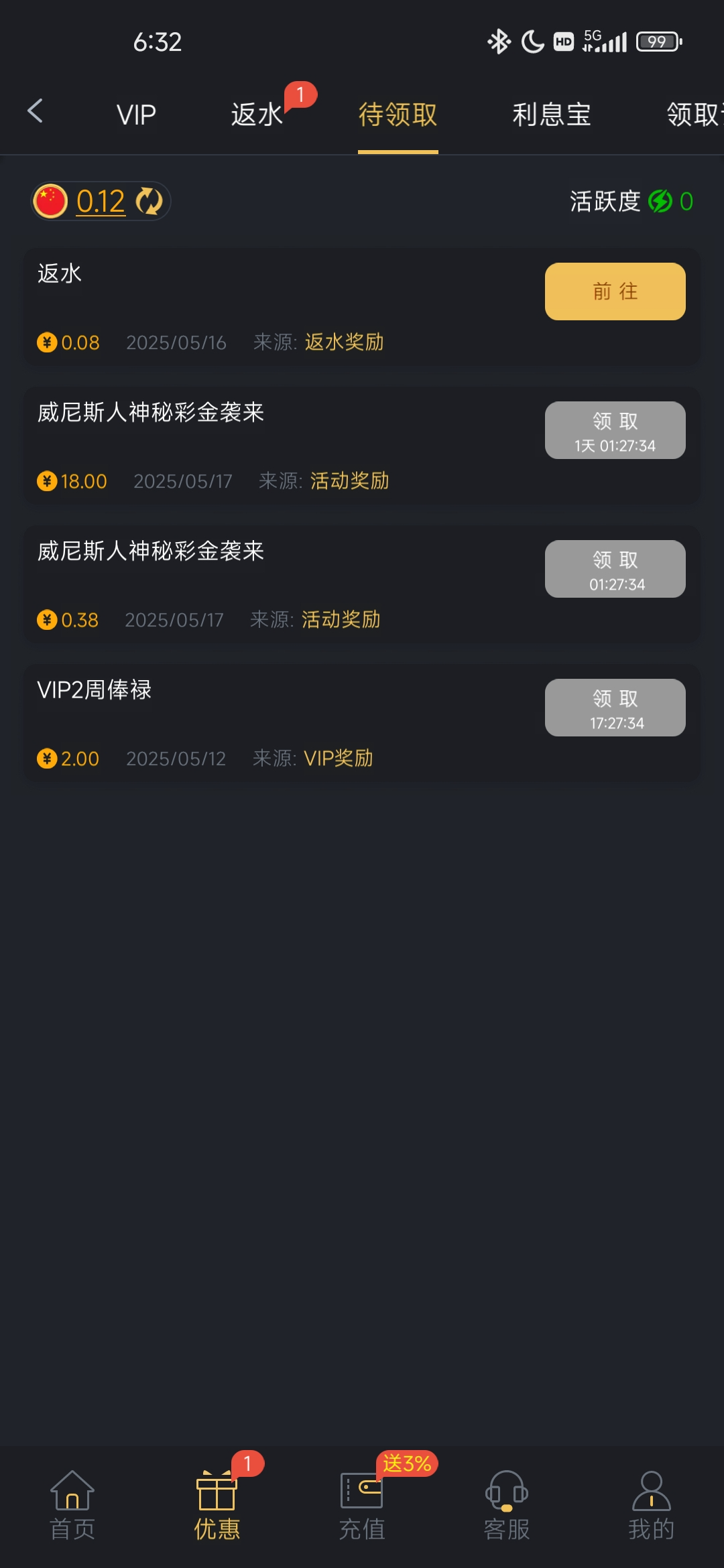The image size is (724, 1568).
Task: Claim the VIP2周俸禄 reward
Action: (x=615, y=708)
